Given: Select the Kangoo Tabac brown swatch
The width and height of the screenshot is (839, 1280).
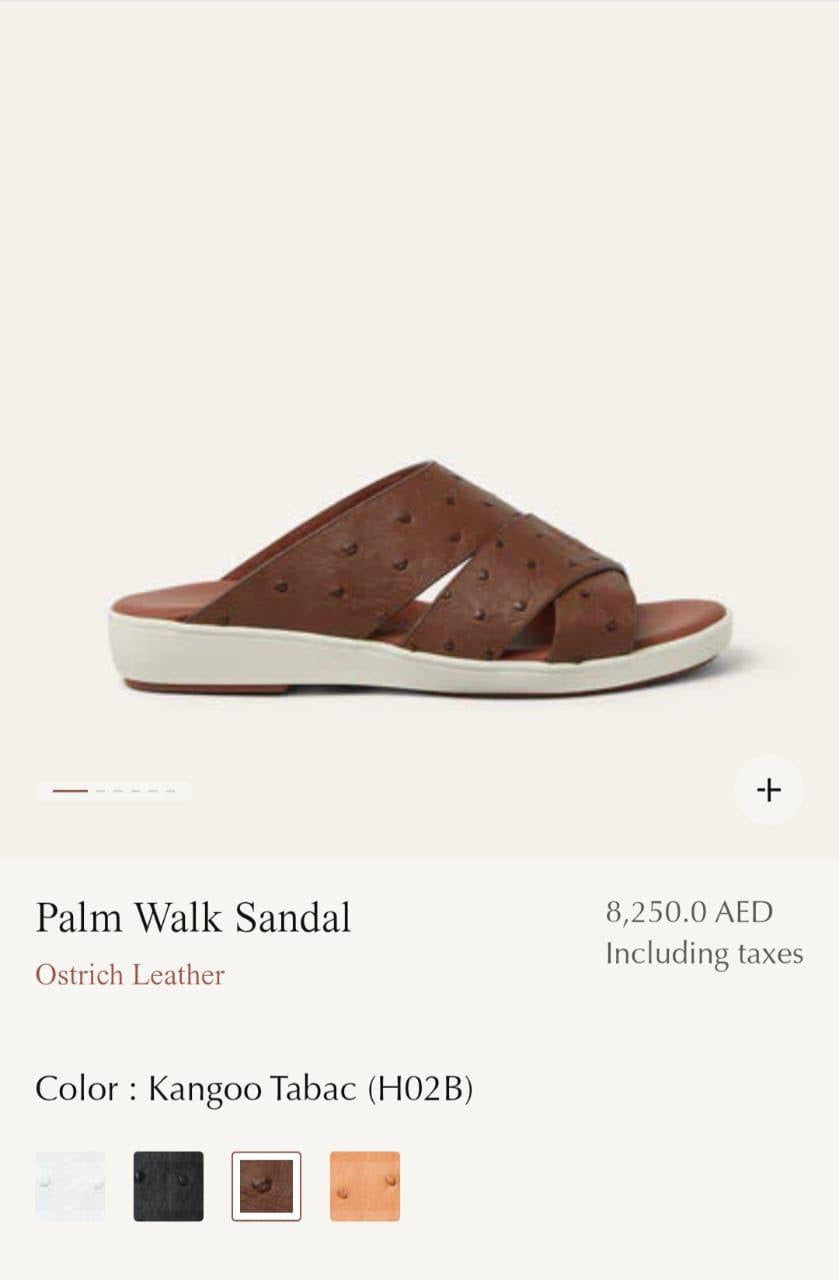Looking at the screenshot, I should (266, 1186).
